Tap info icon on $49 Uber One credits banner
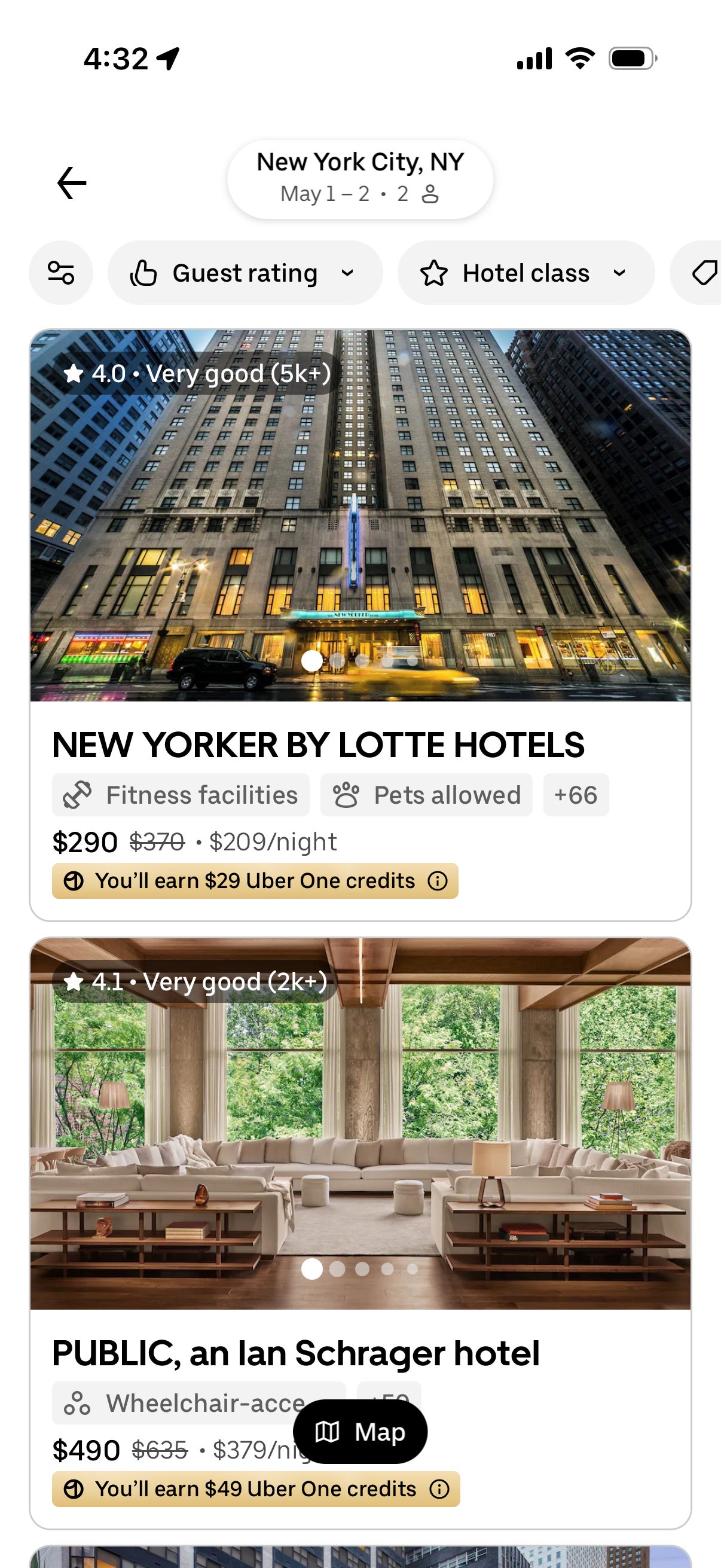Image resolution: width=721 pixels, height=1568 pixels. pos(439,1488)
